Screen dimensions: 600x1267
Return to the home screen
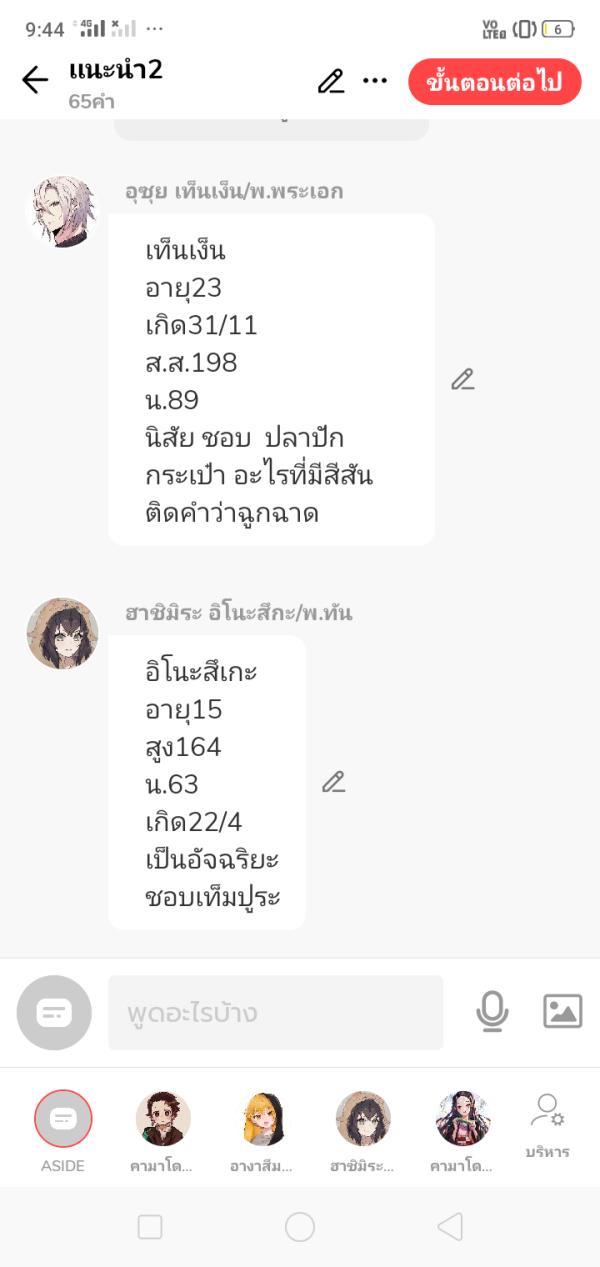[300, 1227]
